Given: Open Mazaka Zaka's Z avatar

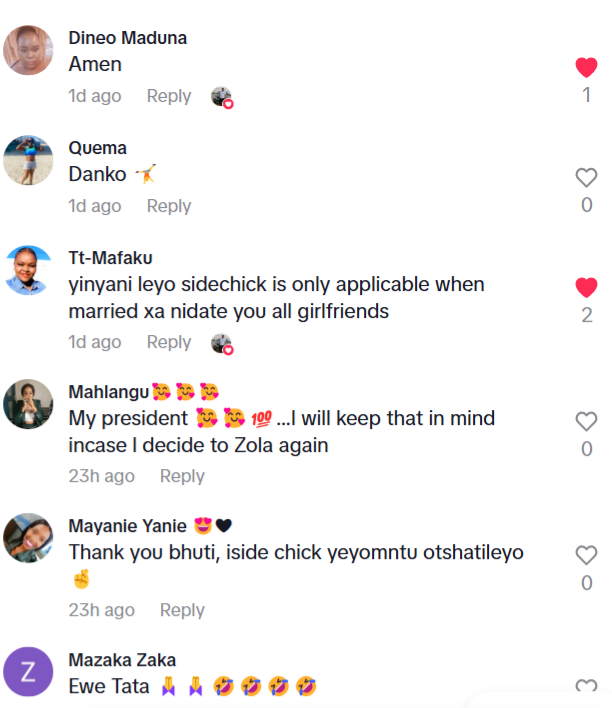Looking at the screenshot, I should (x=28, y=672).
